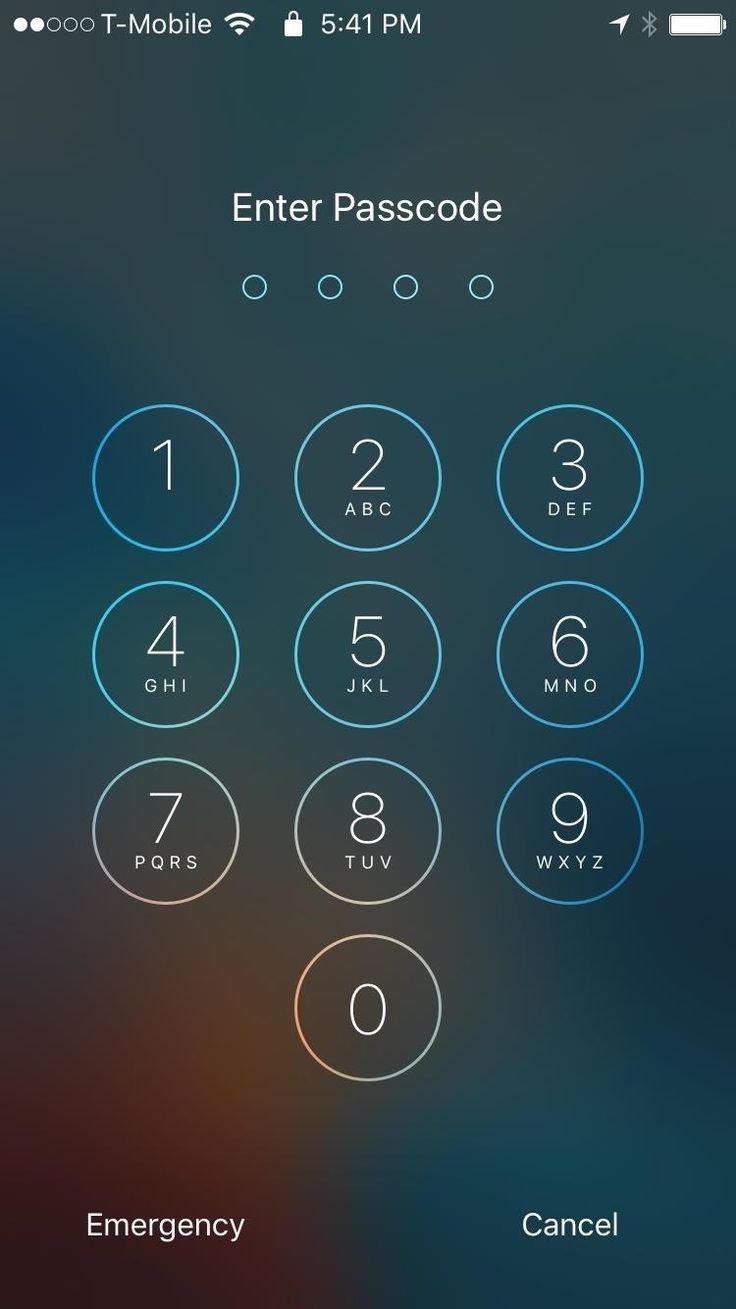Enter digit 8 (TUV)

click(x=368, y=831)
